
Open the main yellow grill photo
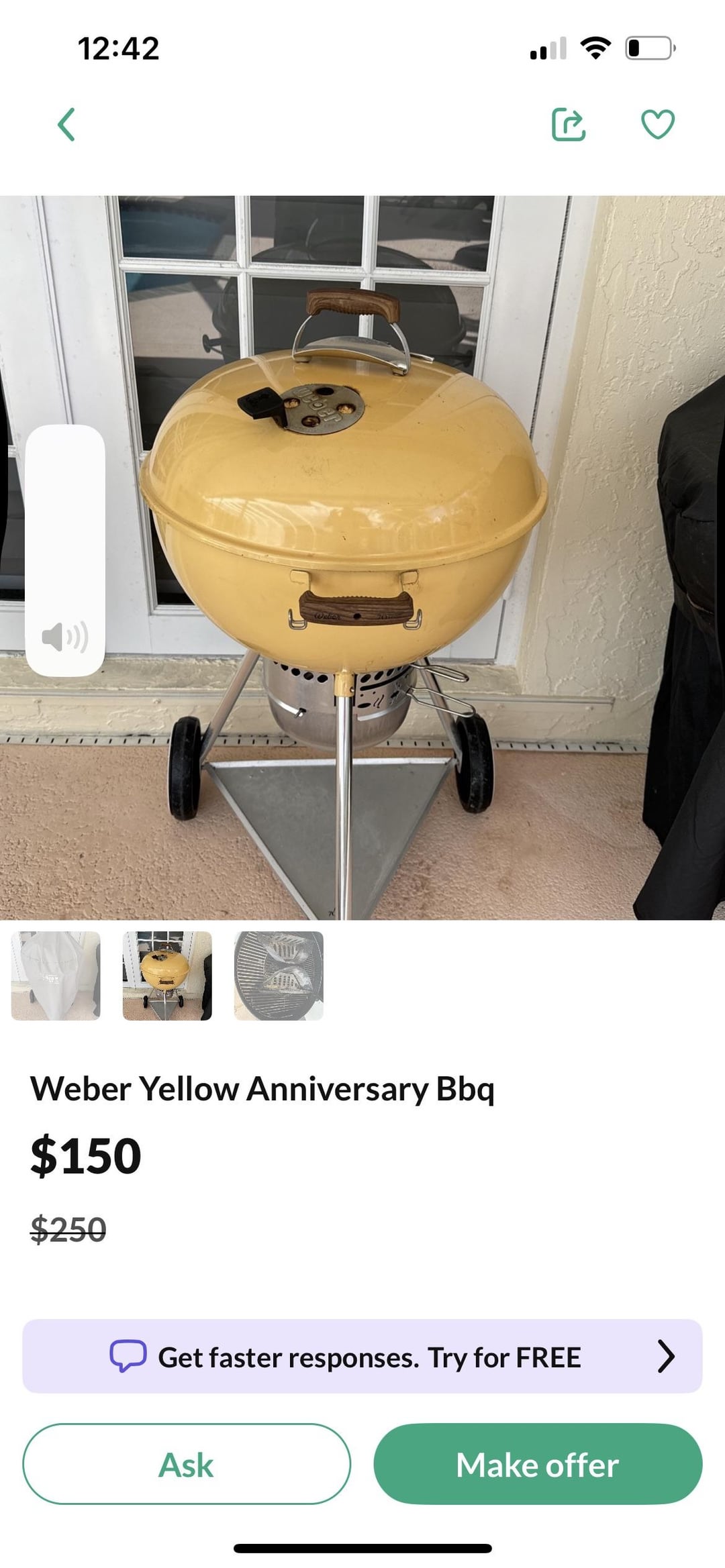point(362,557)
